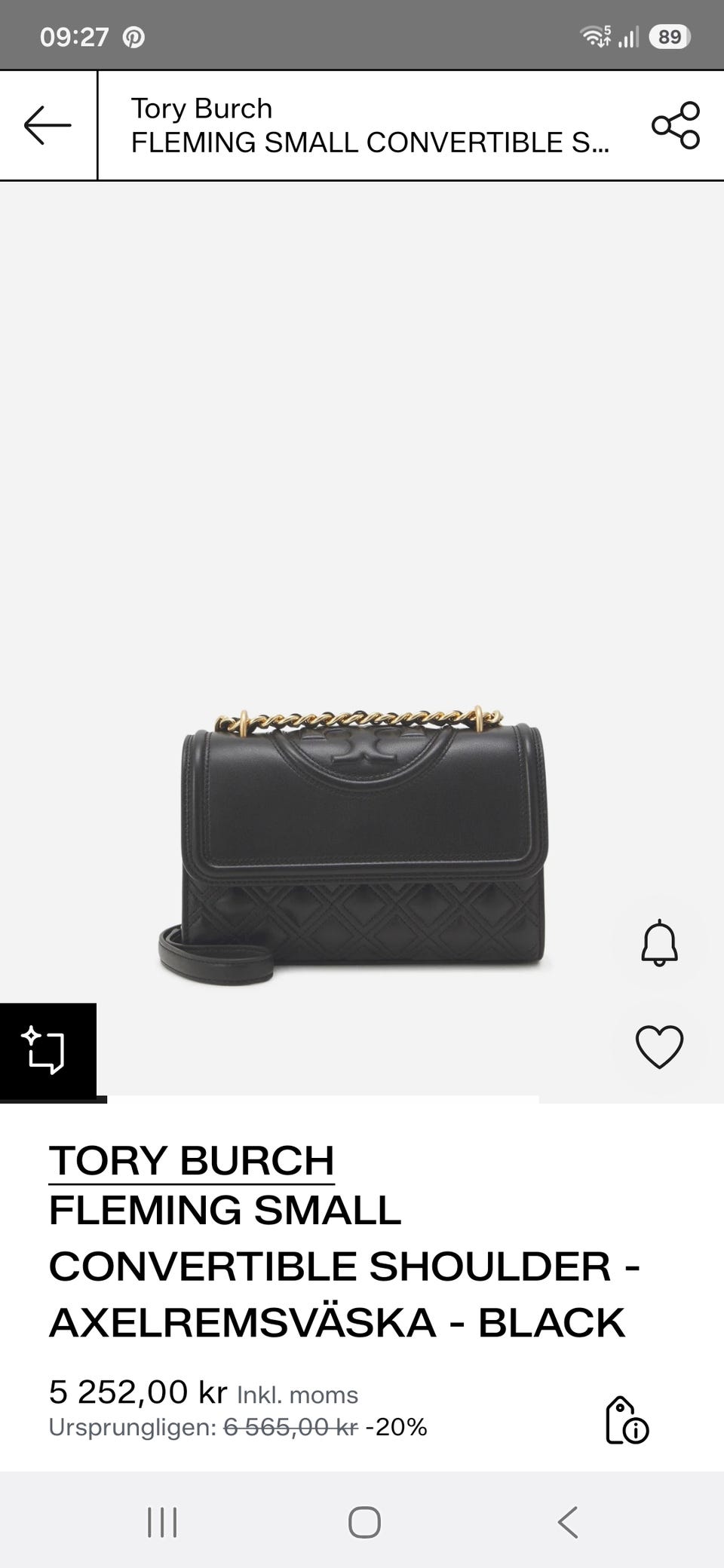Share this Tory Burch product
This screenshot has width=724, height=1568.
[x=676, y=125]
